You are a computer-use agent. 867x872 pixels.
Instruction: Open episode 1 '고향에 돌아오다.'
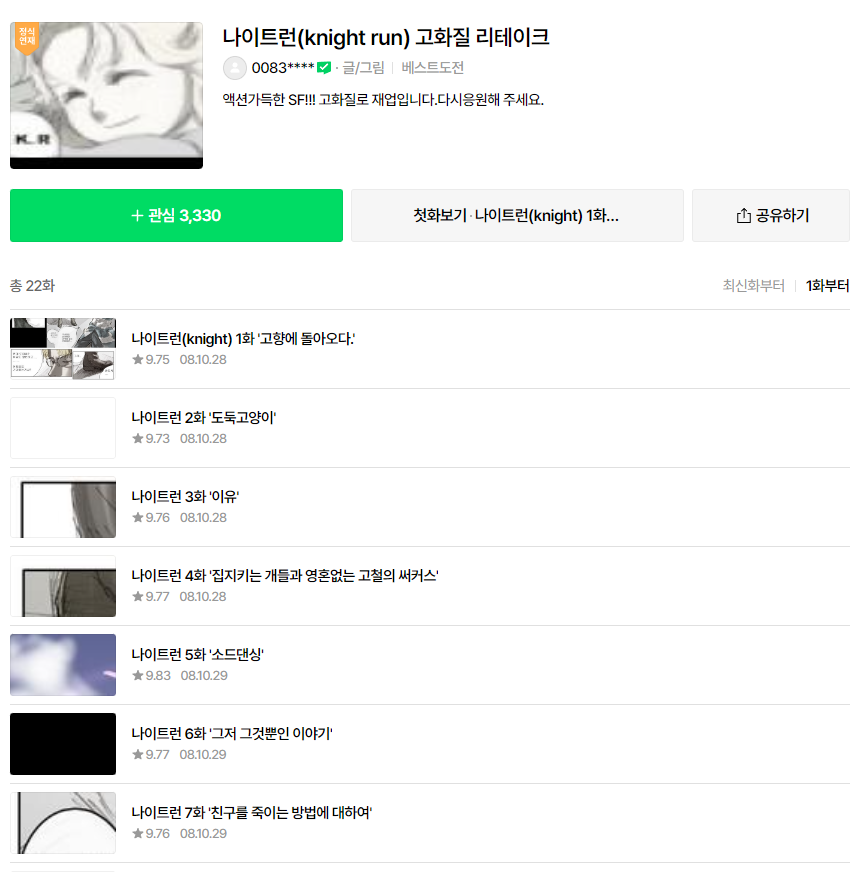click(243, 338)
